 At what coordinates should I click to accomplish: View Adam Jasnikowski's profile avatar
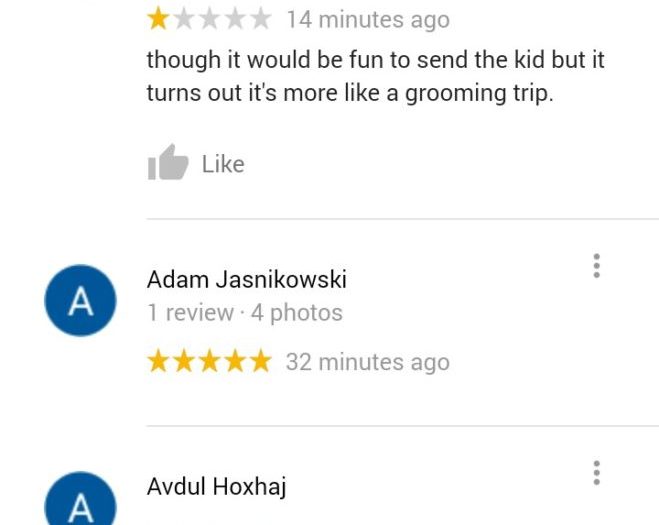[x=81, y=300]
